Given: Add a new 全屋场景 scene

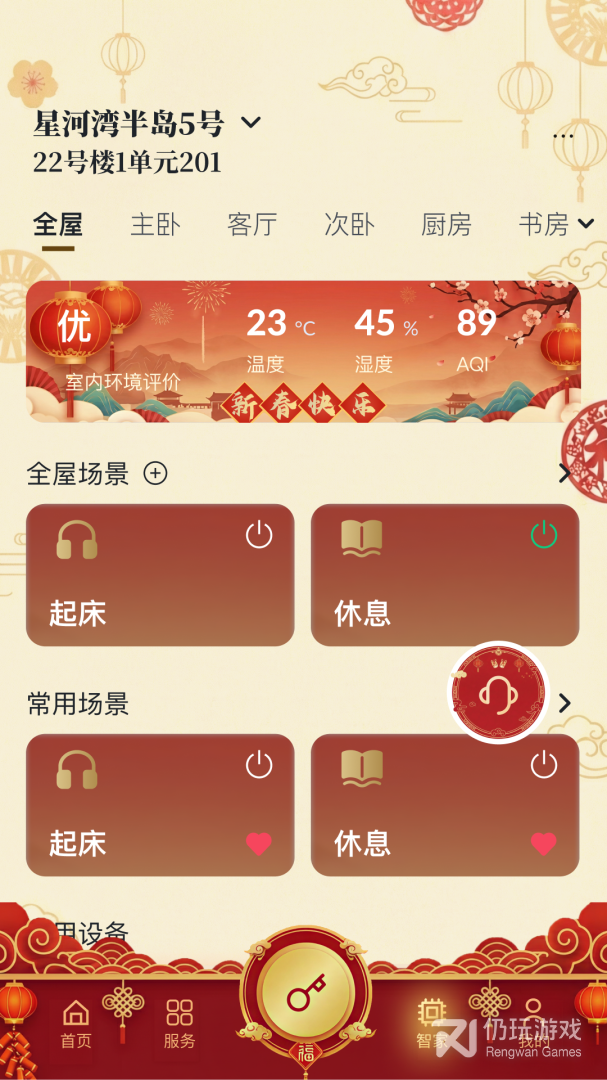Looking at the screenshot, I should 155,473.
